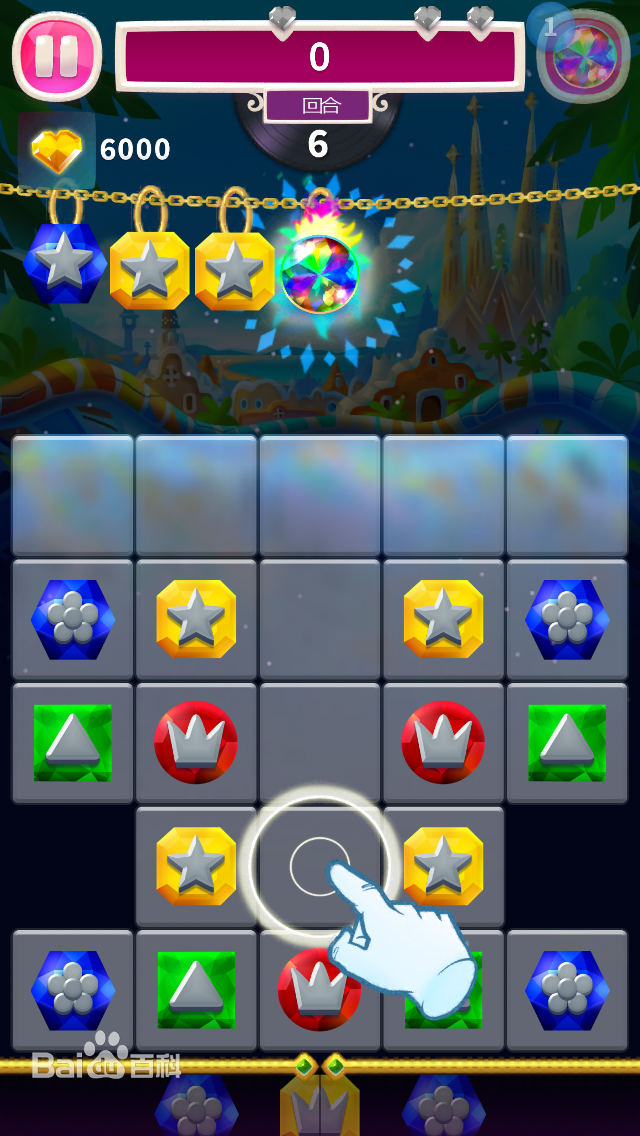Pause the game
This screenshot has height=1136, width=640.
point(56,56)
